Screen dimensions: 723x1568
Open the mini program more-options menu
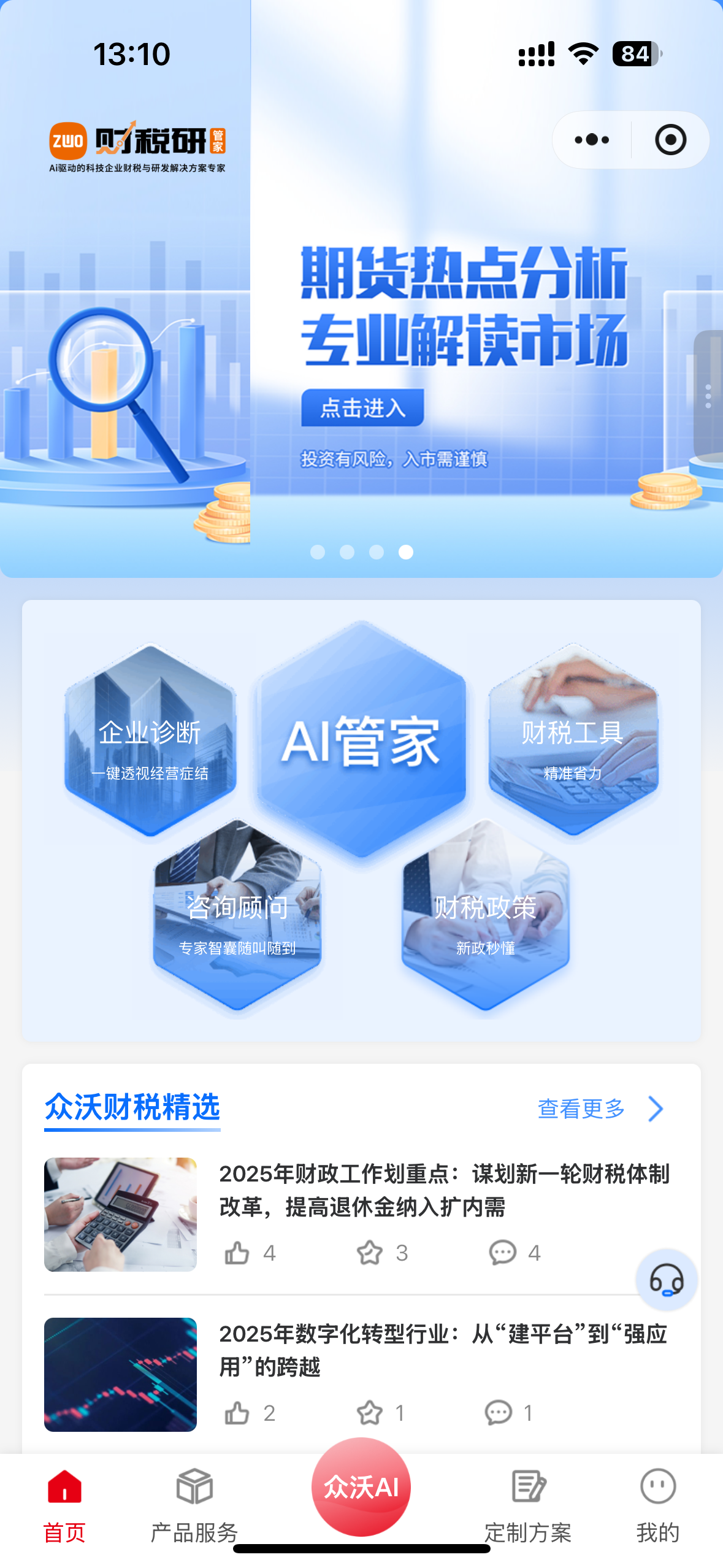pos(592,140)
